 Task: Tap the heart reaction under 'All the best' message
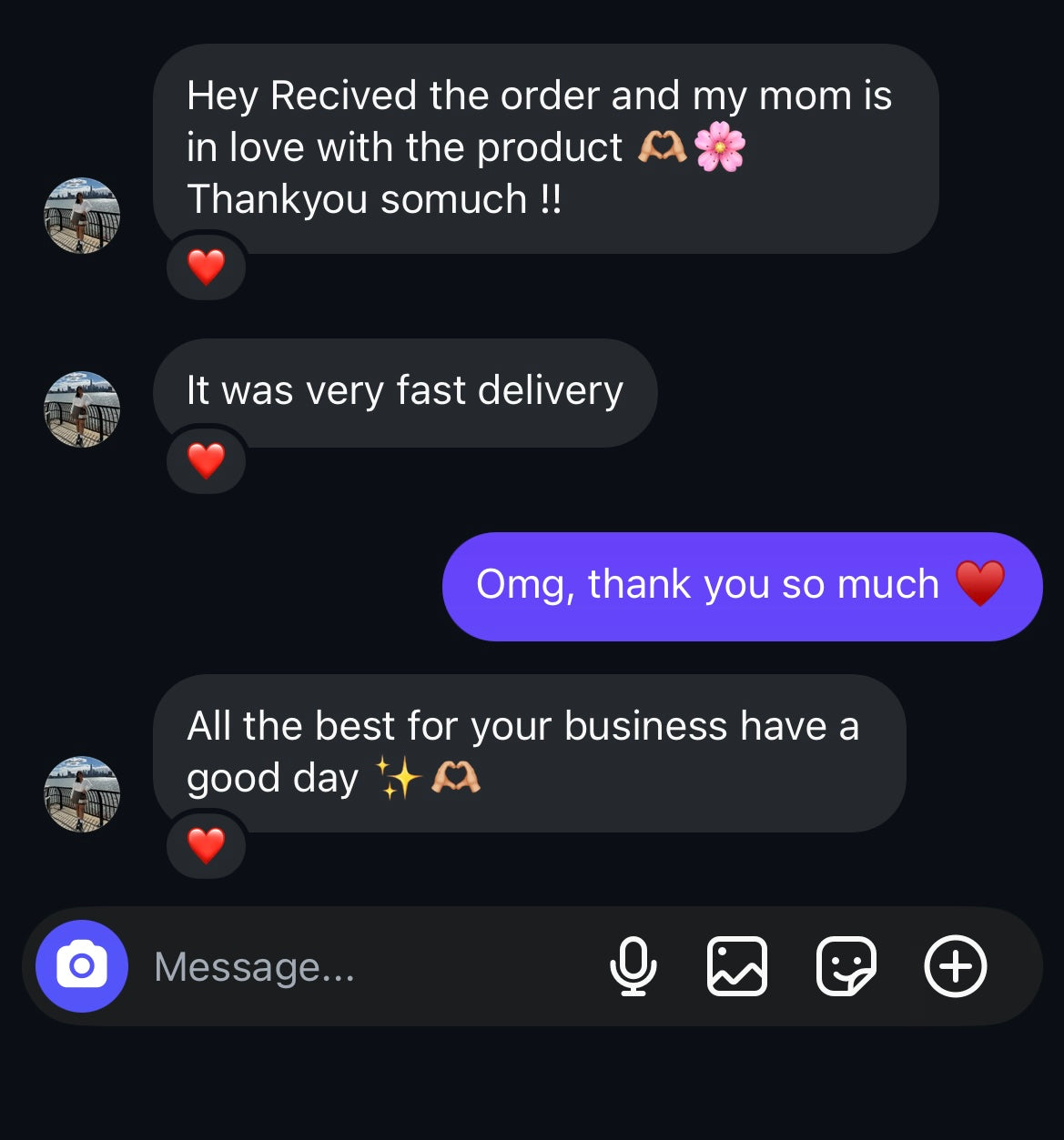207,846
